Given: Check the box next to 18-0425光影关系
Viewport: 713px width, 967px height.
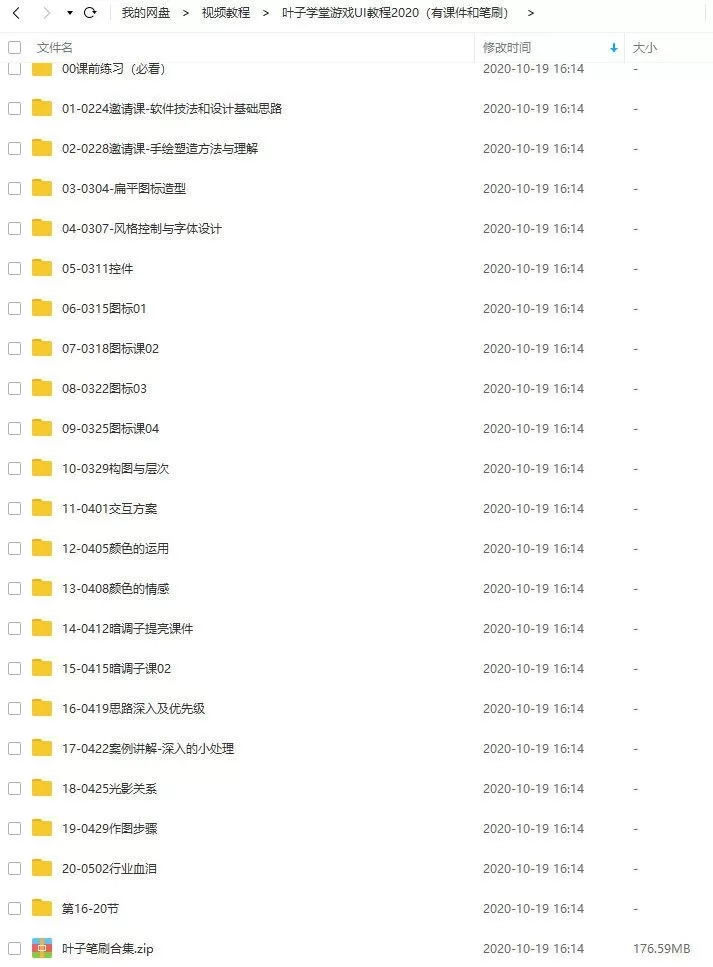Looking at the screenshot, I should (14, 788).
